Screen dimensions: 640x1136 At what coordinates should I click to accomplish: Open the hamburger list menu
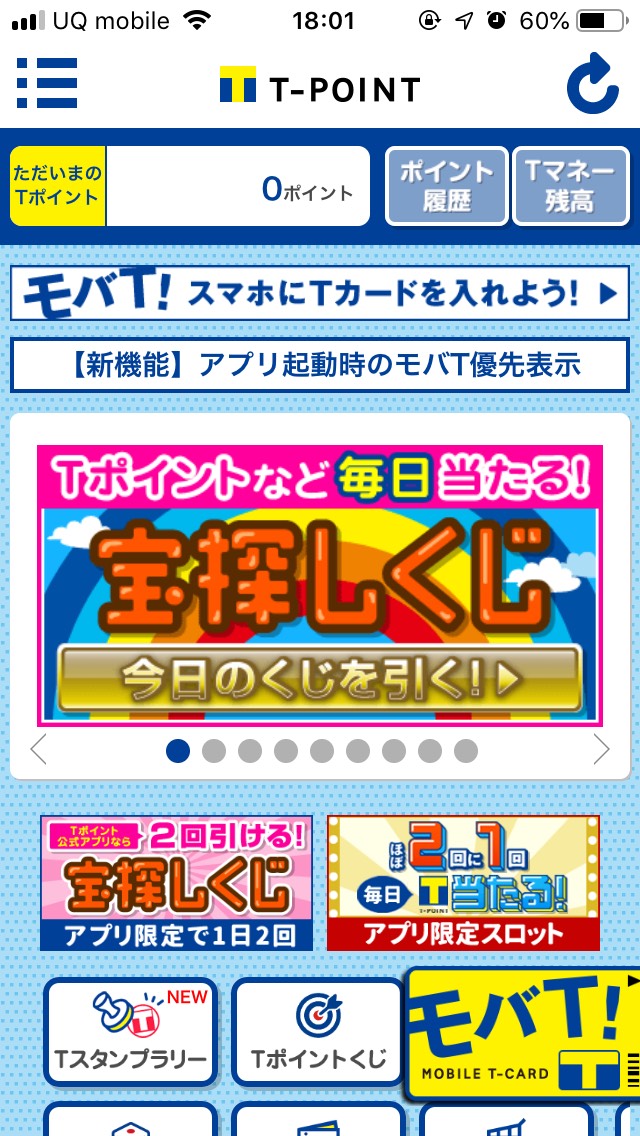(46, 83)
